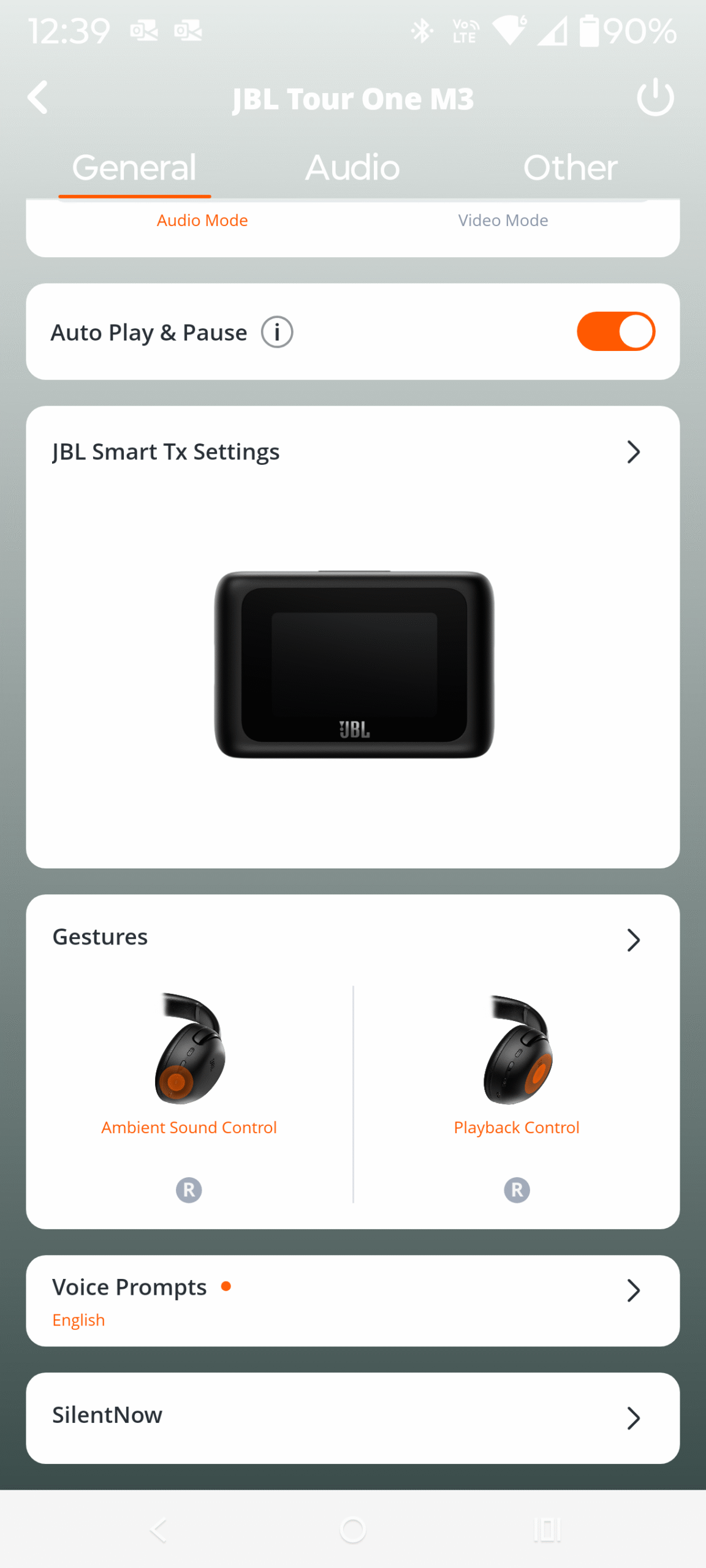The width and height of the screenshot is (706, 1568).
Task: Open the Gestures settings page
Action: coord(634,939)
